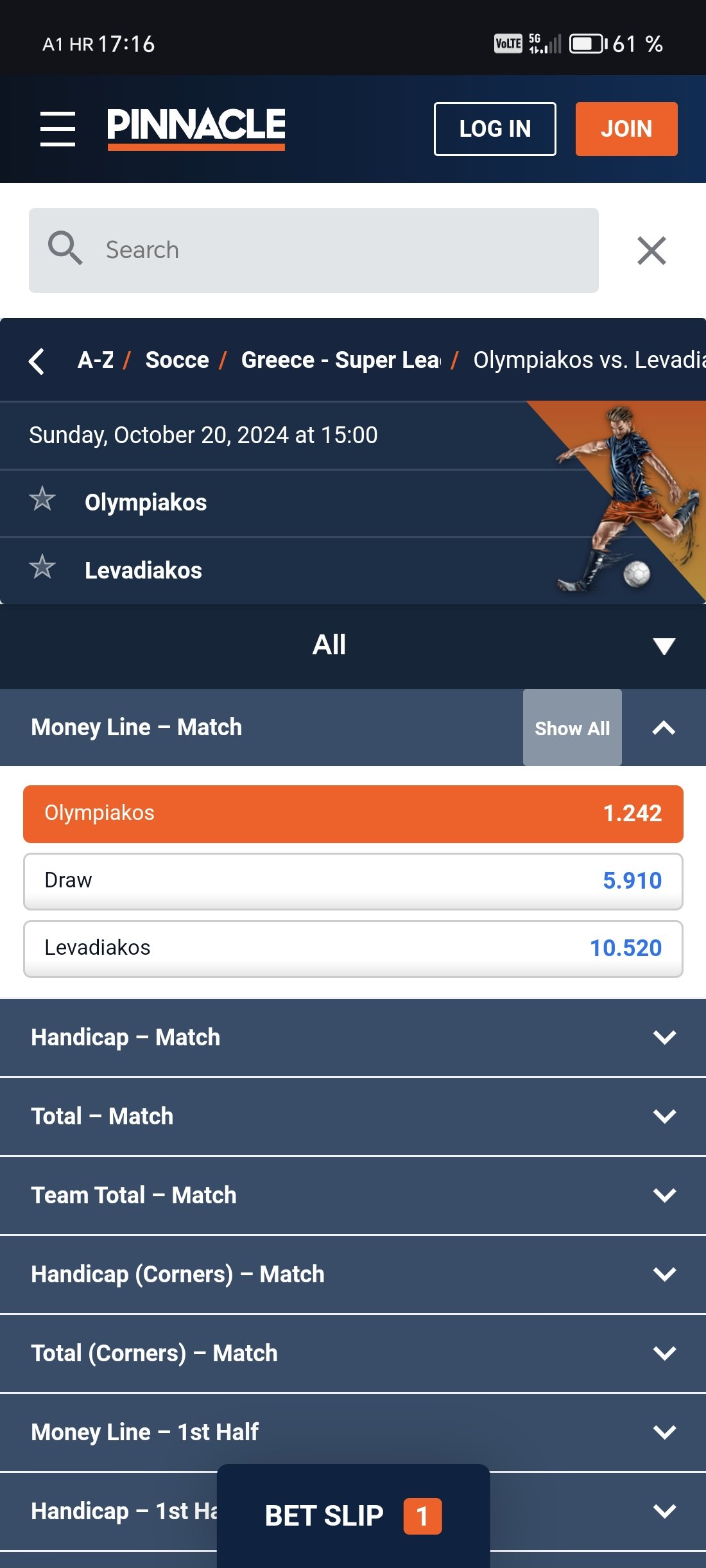Tap the JOIN button
The image size is (706, 1568).
click(x=626, y=128)
